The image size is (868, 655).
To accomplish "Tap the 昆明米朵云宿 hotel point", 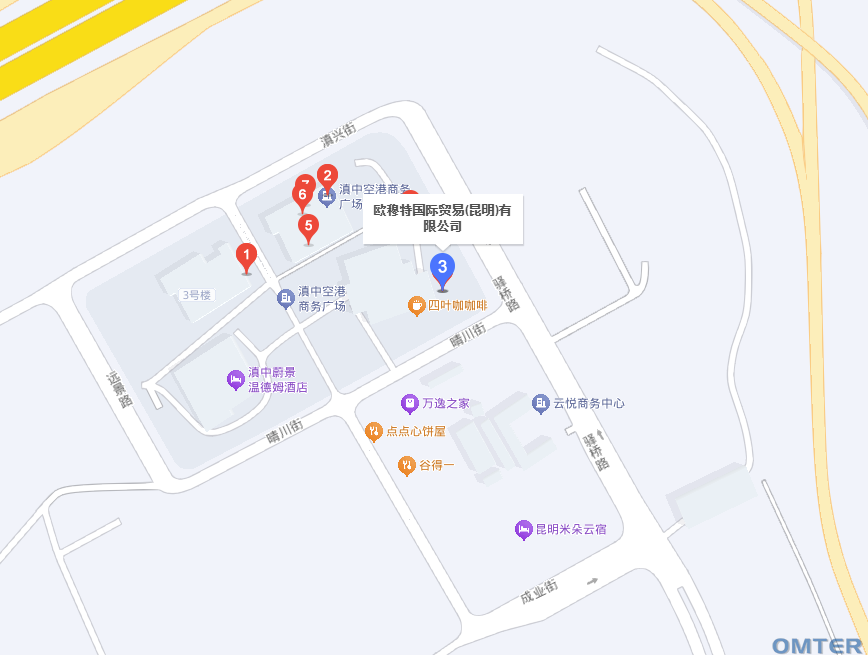I will pos(523,529).
